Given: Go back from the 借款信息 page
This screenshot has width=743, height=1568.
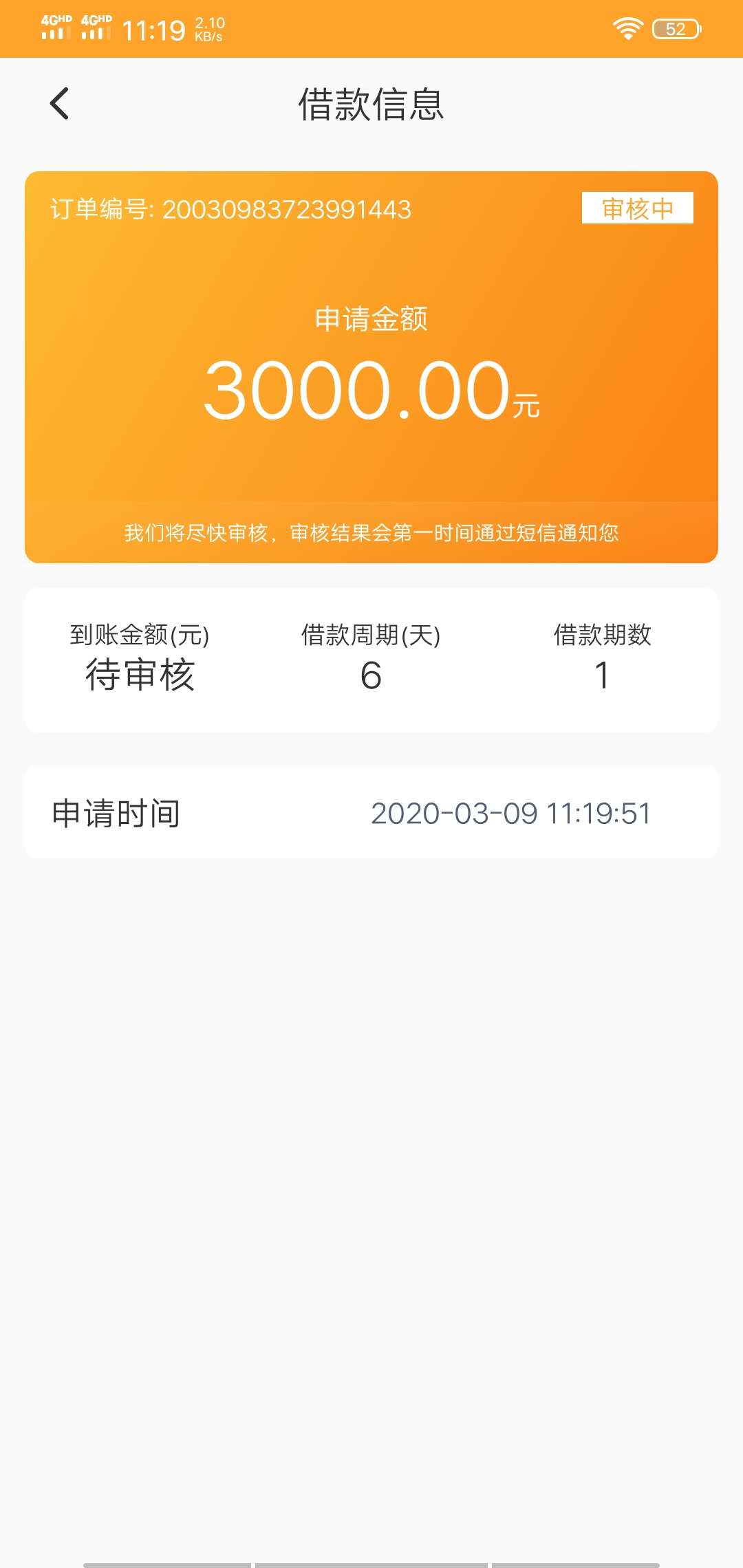Looking at the screenshot, I should point(60,104).
